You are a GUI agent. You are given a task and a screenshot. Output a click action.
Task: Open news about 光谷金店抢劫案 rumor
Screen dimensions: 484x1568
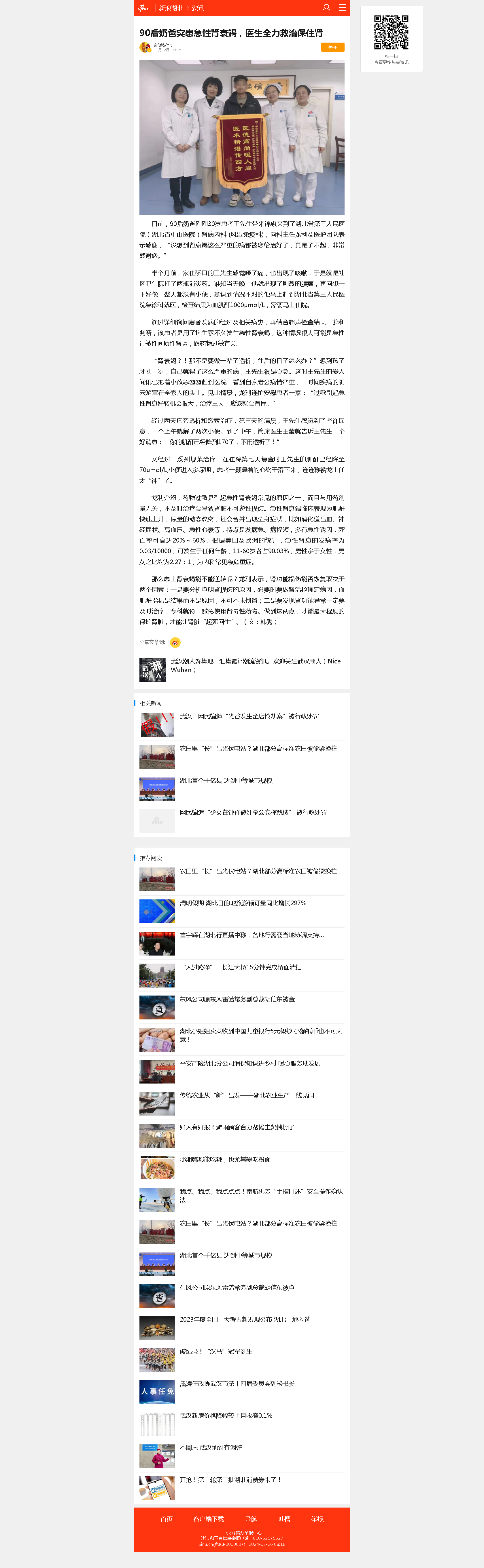point(249,716)
